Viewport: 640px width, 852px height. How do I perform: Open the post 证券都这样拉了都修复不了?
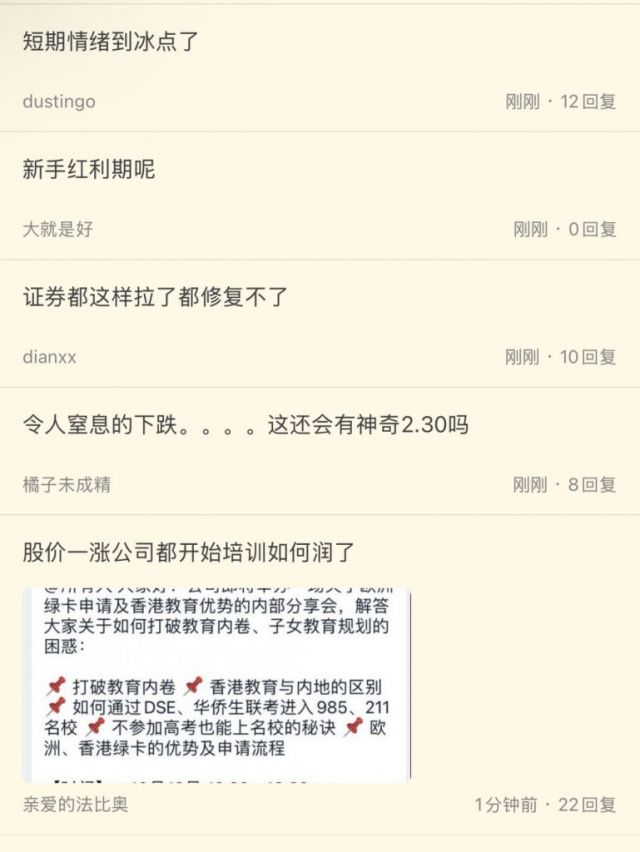click(x=155, y=298)
